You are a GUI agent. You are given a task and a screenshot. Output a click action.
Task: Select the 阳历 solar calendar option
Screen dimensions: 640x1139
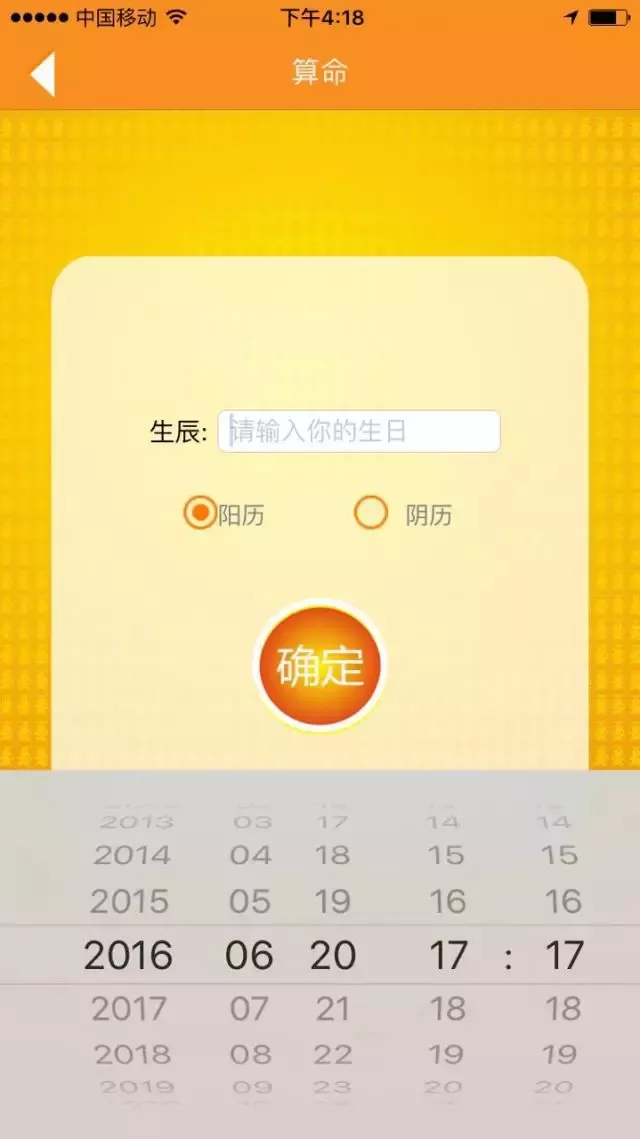click(201, 514)
